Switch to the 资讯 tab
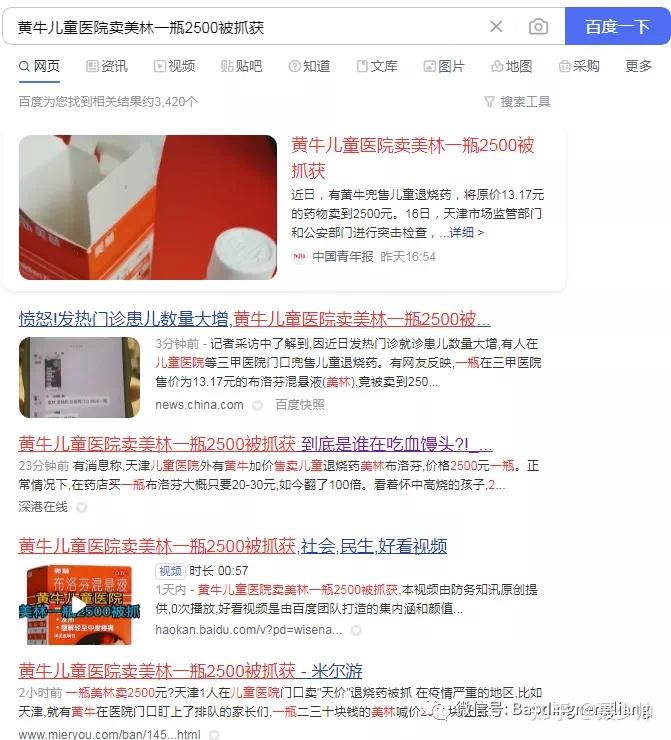Viewport: 671px width, 740px height. (107, 66)
